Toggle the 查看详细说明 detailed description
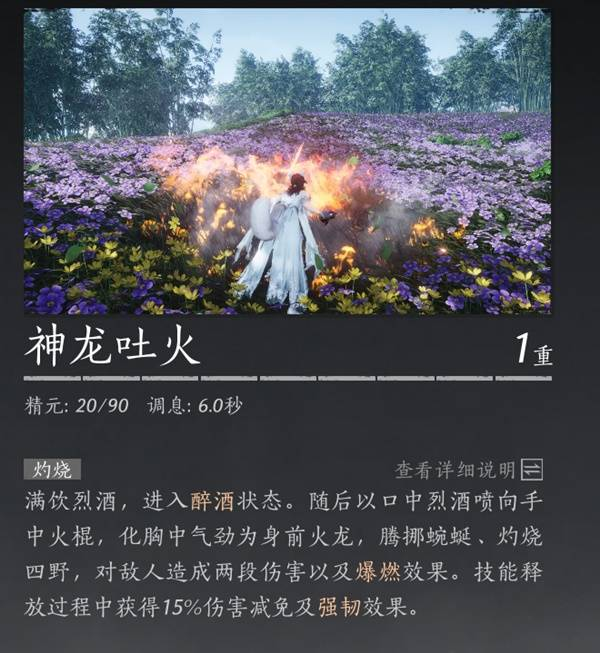600x653 pixels. pyautogui.click(x=531, y=470)
